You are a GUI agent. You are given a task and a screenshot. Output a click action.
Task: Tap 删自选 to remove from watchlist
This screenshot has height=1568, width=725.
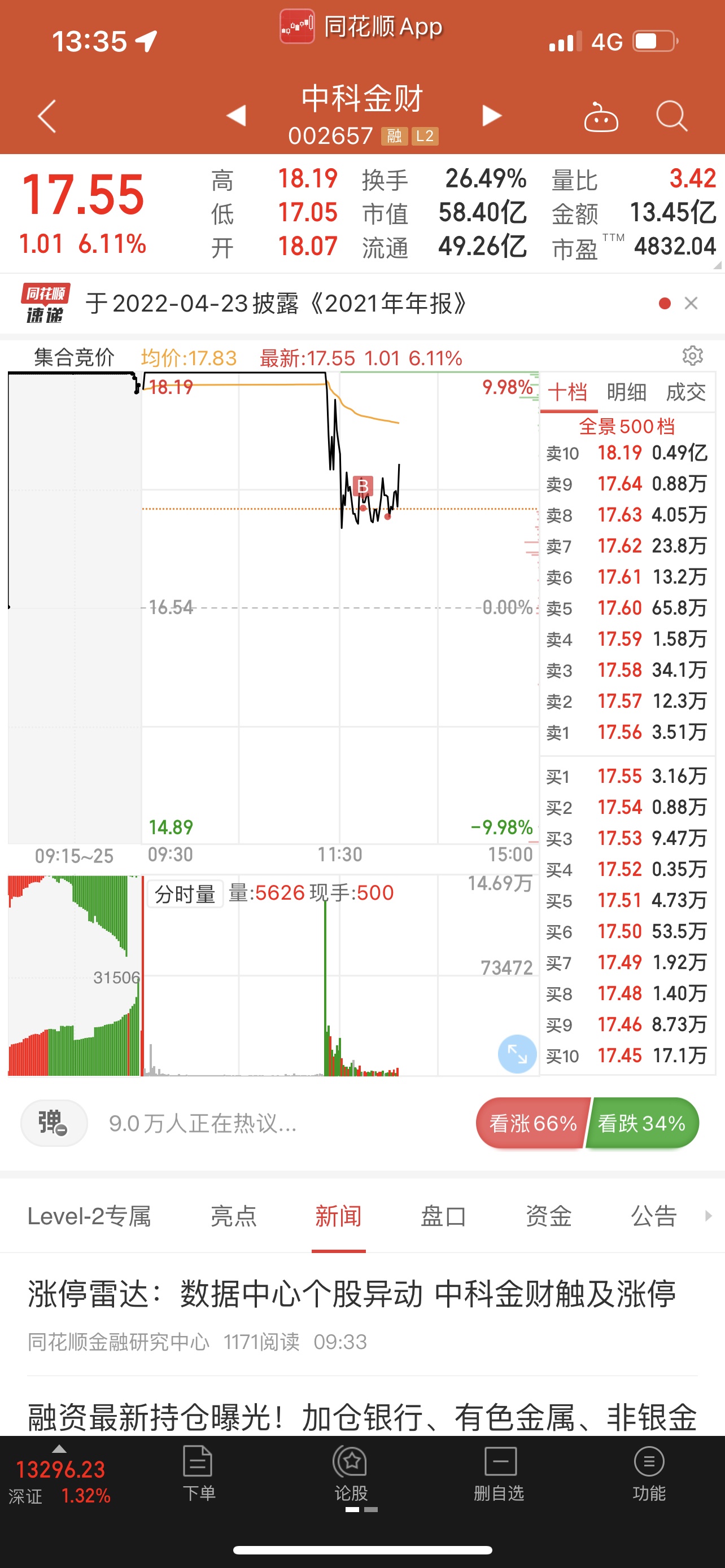(499, 1474)
